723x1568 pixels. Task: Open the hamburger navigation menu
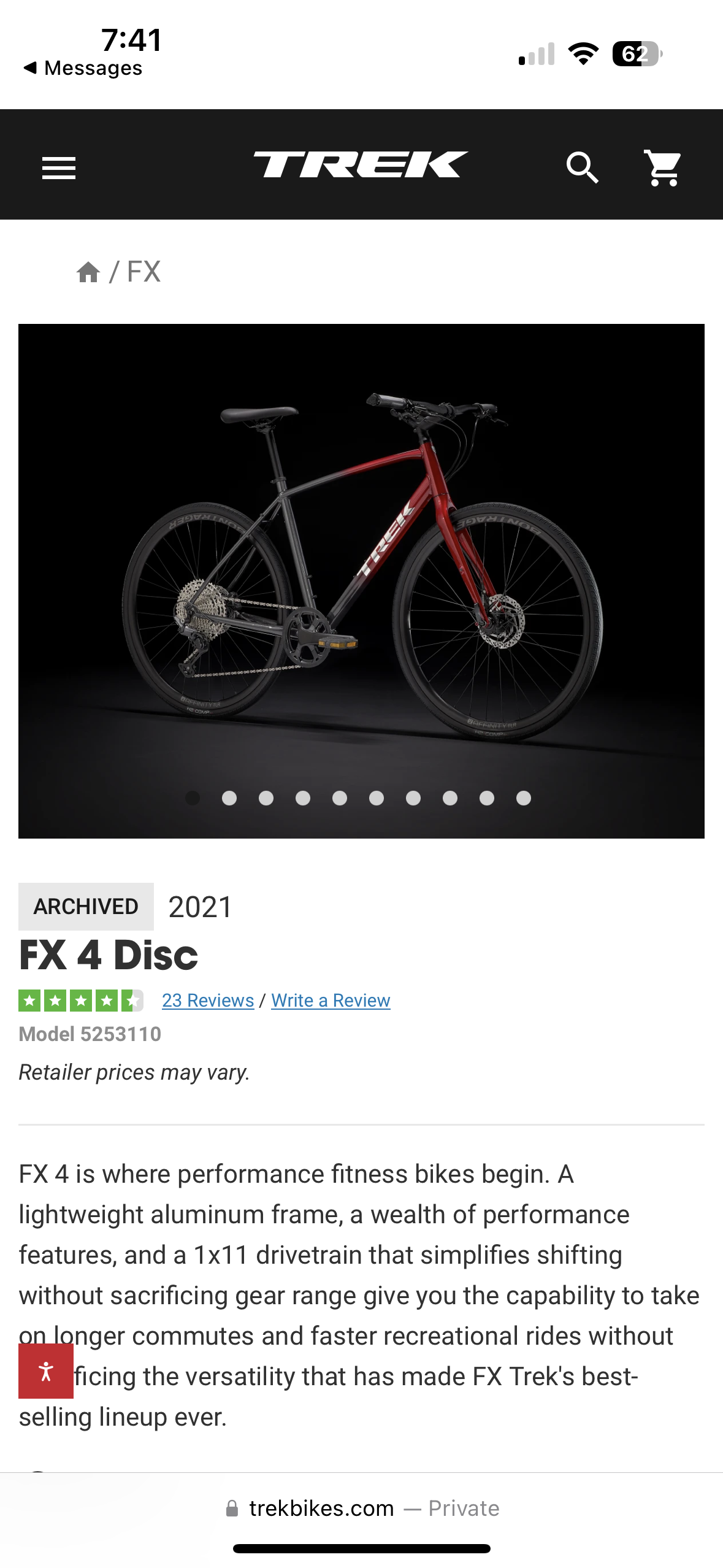58,166
